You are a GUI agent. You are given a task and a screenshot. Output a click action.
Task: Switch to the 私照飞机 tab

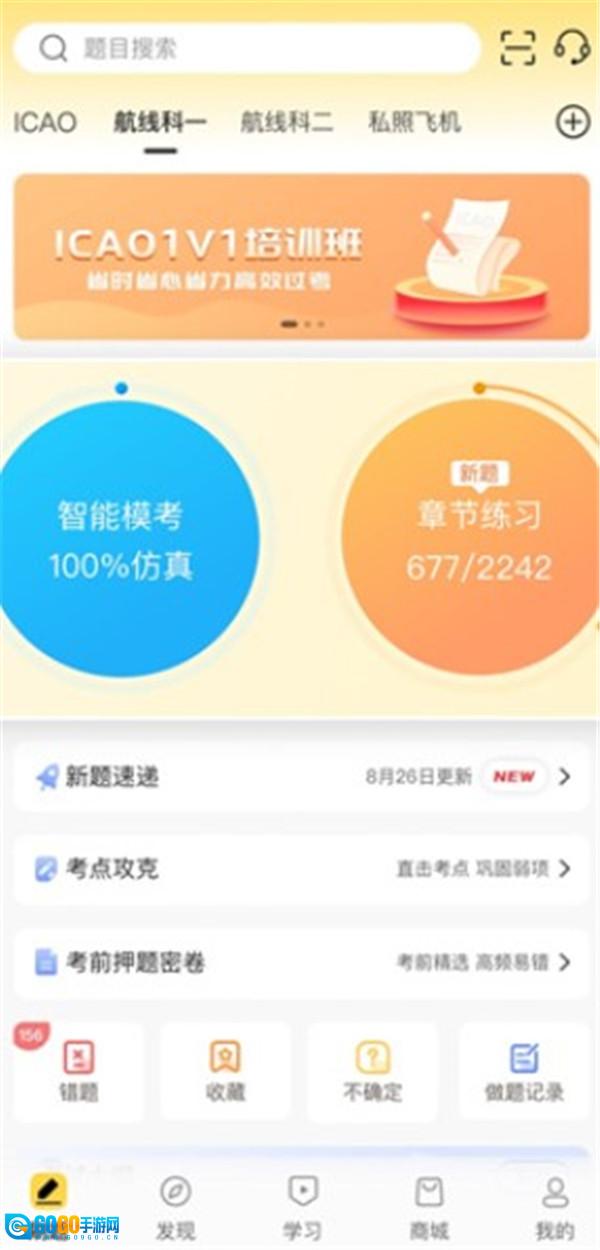415,123
